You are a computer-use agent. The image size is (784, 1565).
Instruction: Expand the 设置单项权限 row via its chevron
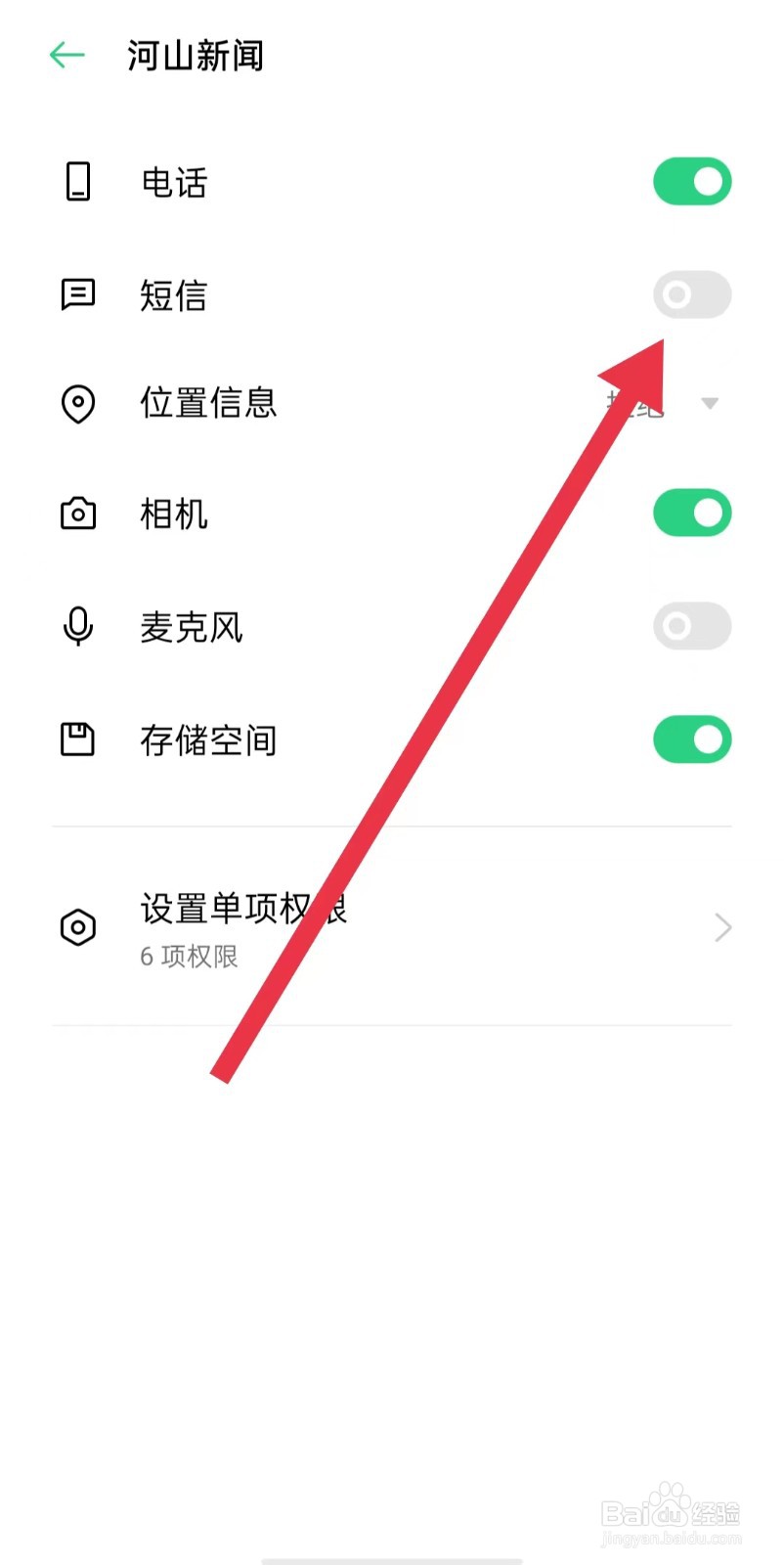720,926
